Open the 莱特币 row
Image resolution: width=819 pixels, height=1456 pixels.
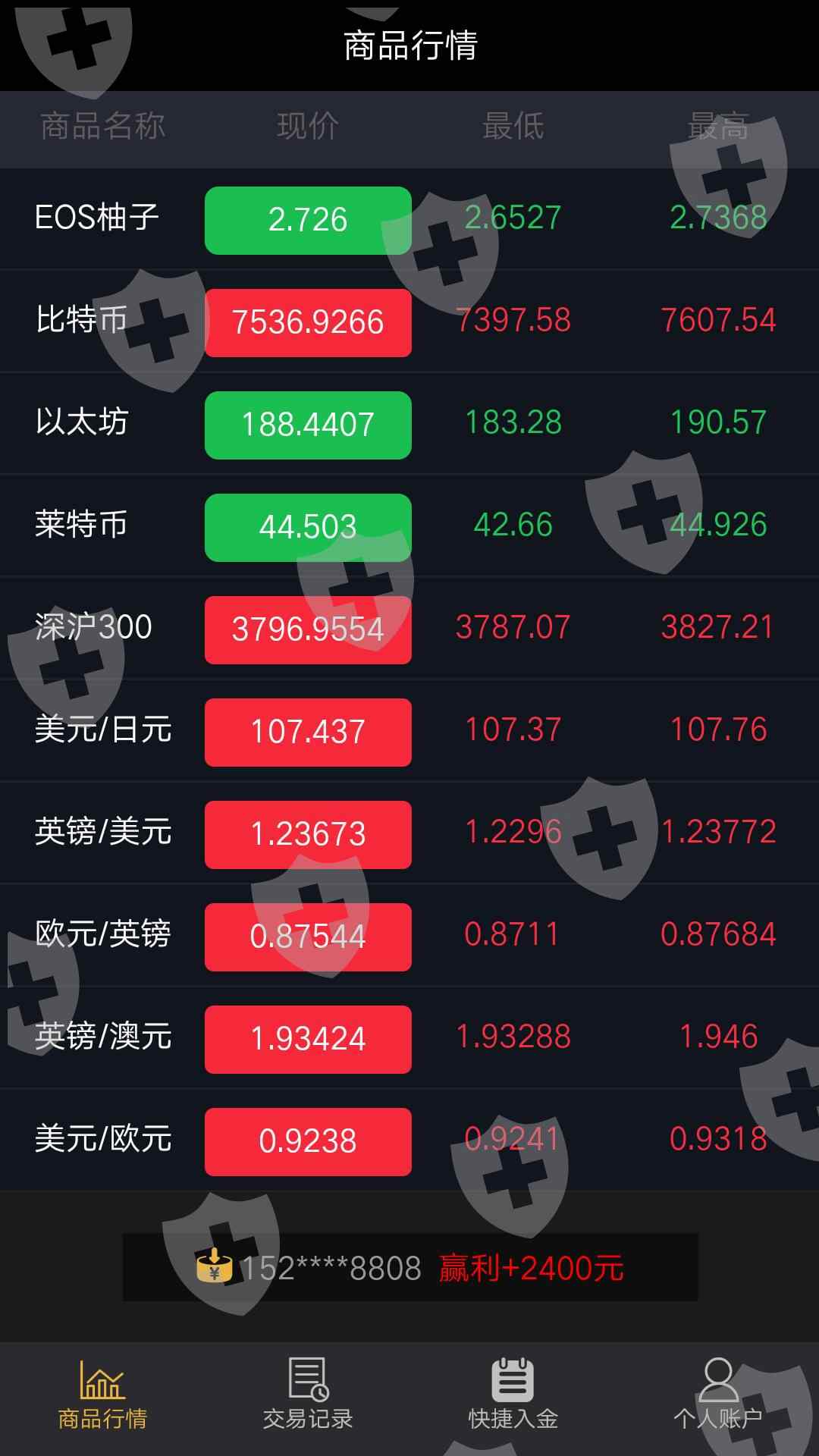(409, 526)
